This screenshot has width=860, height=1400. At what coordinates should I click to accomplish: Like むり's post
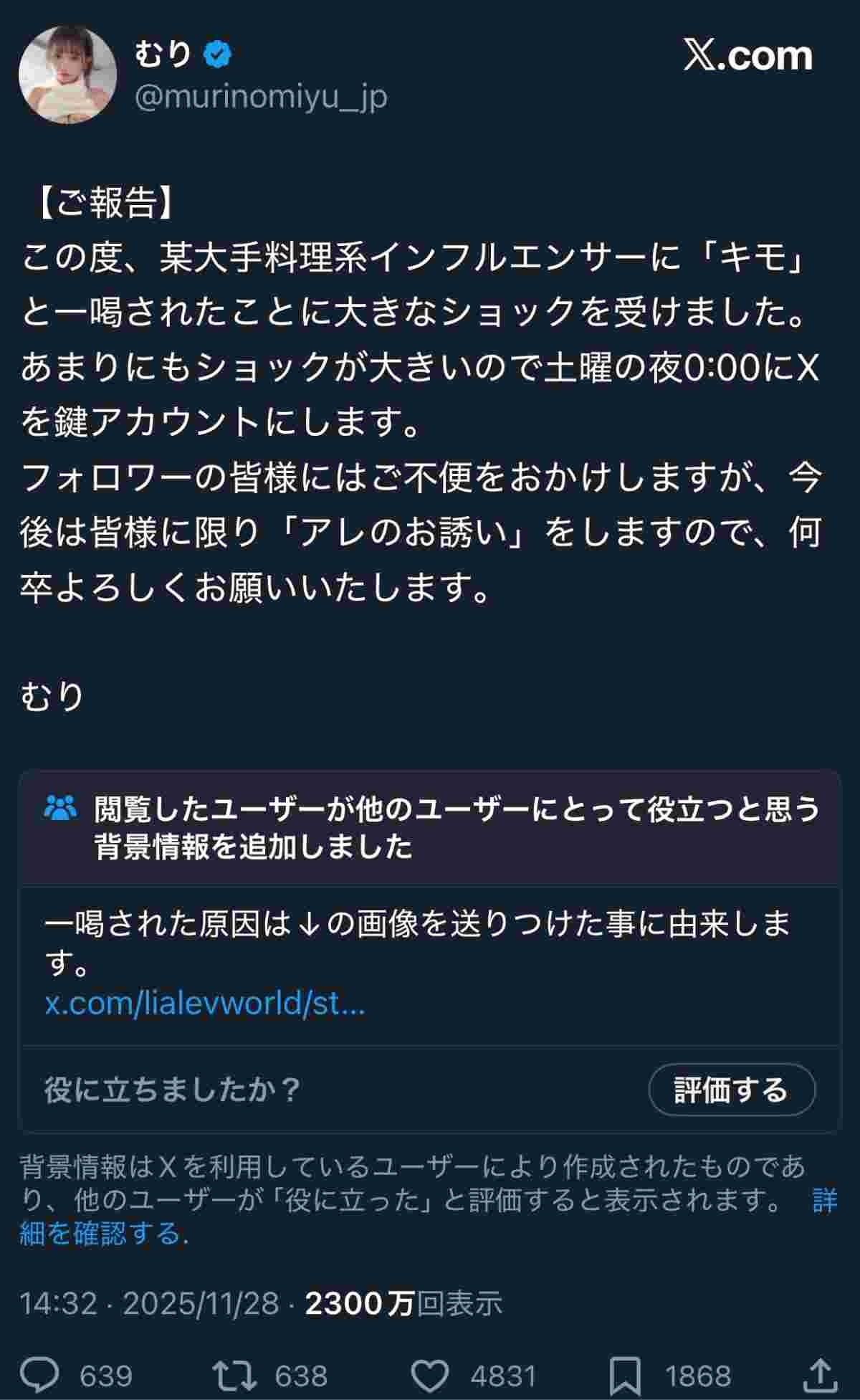click(x=429, y=1375)
